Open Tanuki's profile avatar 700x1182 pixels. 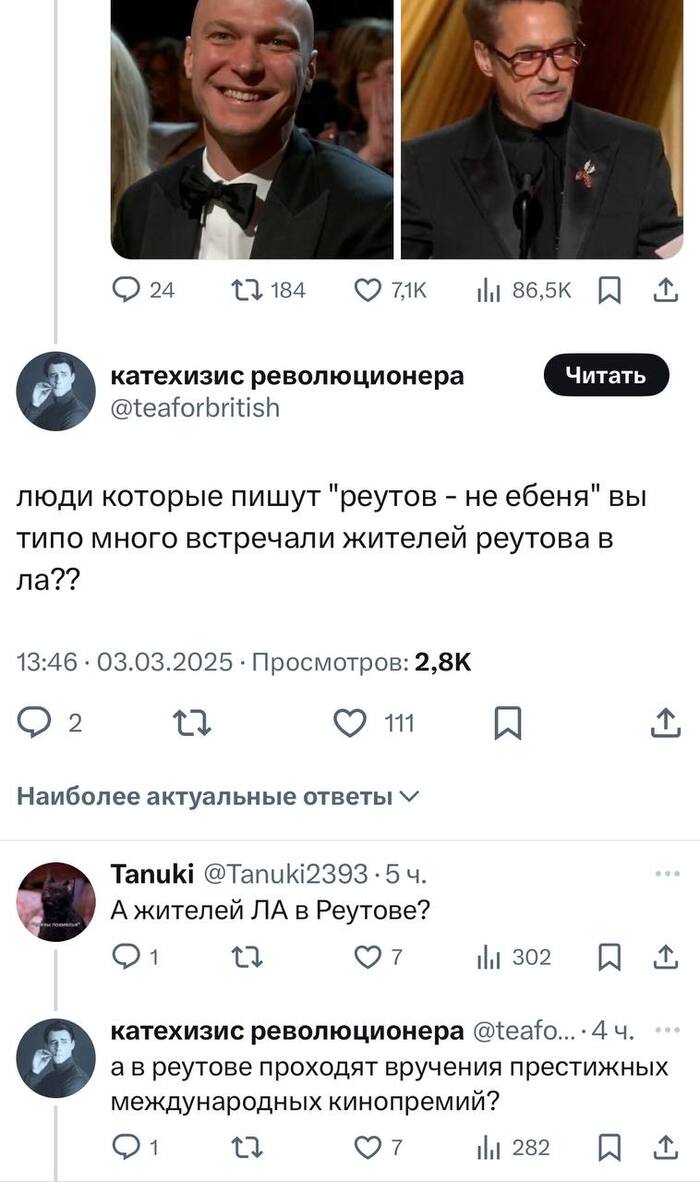pyautogui.click(x=56, y=902)
